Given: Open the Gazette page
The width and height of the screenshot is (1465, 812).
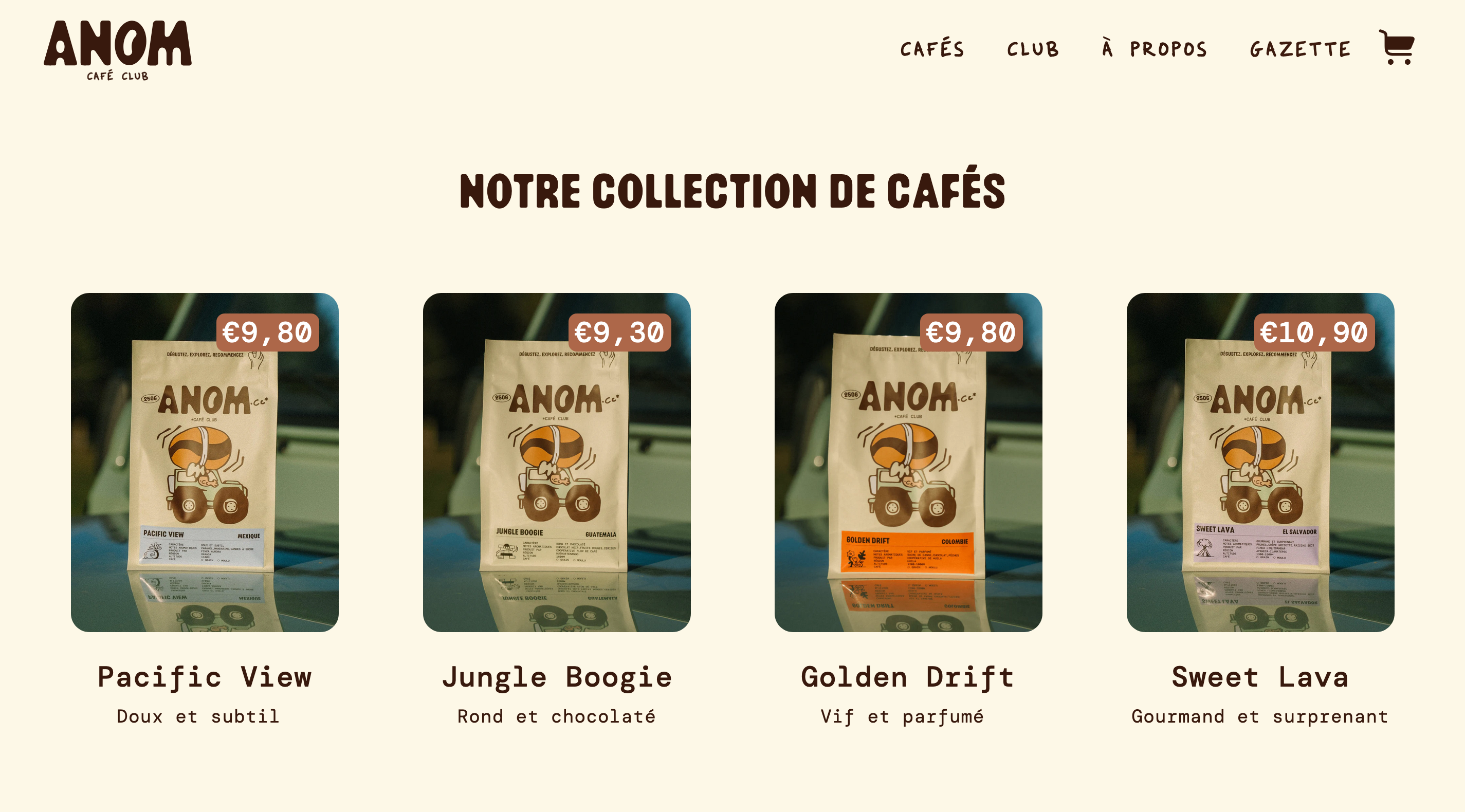Looking at the screenshot, I should (1299, 49).
